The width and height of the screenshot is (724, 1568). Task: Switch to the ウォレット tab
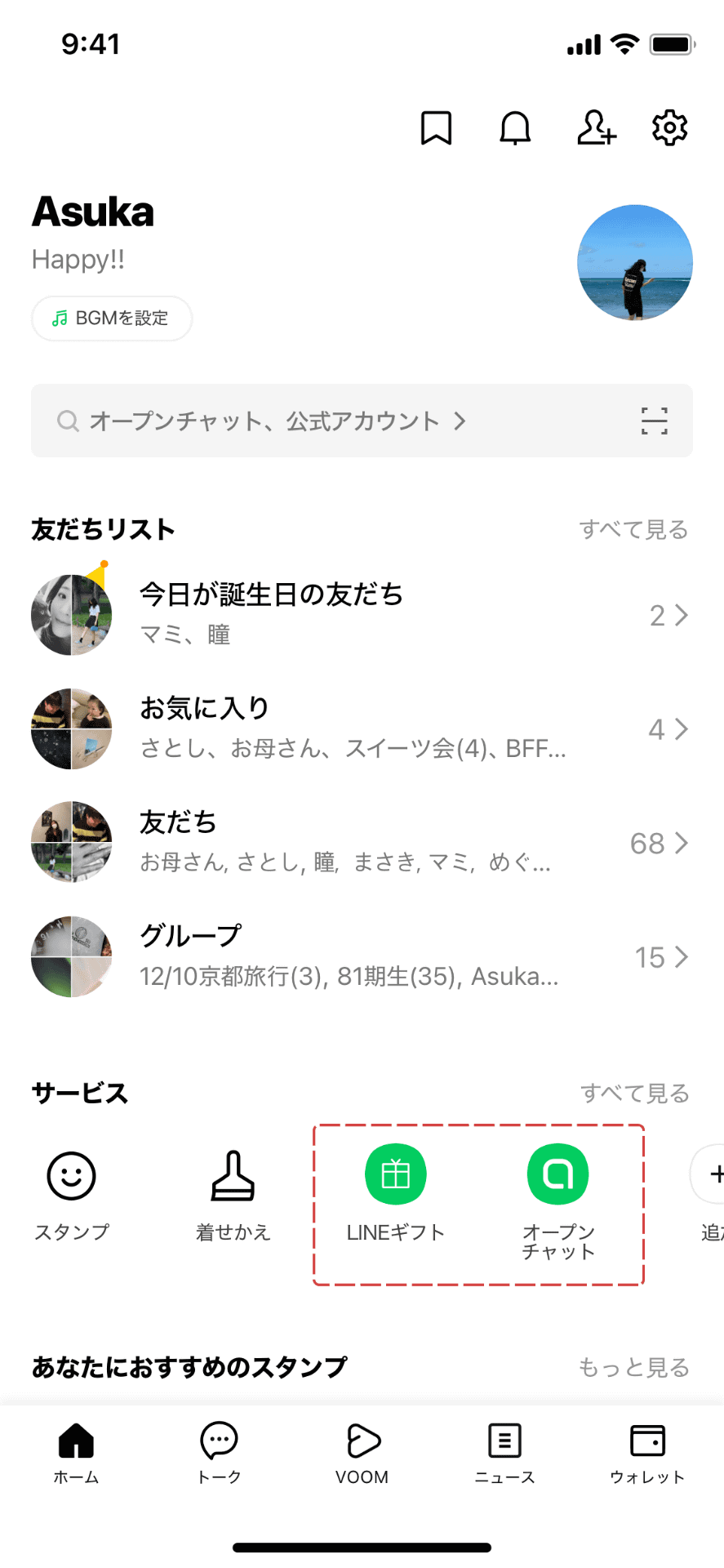pyautogui.click(x=646, y=1452)
